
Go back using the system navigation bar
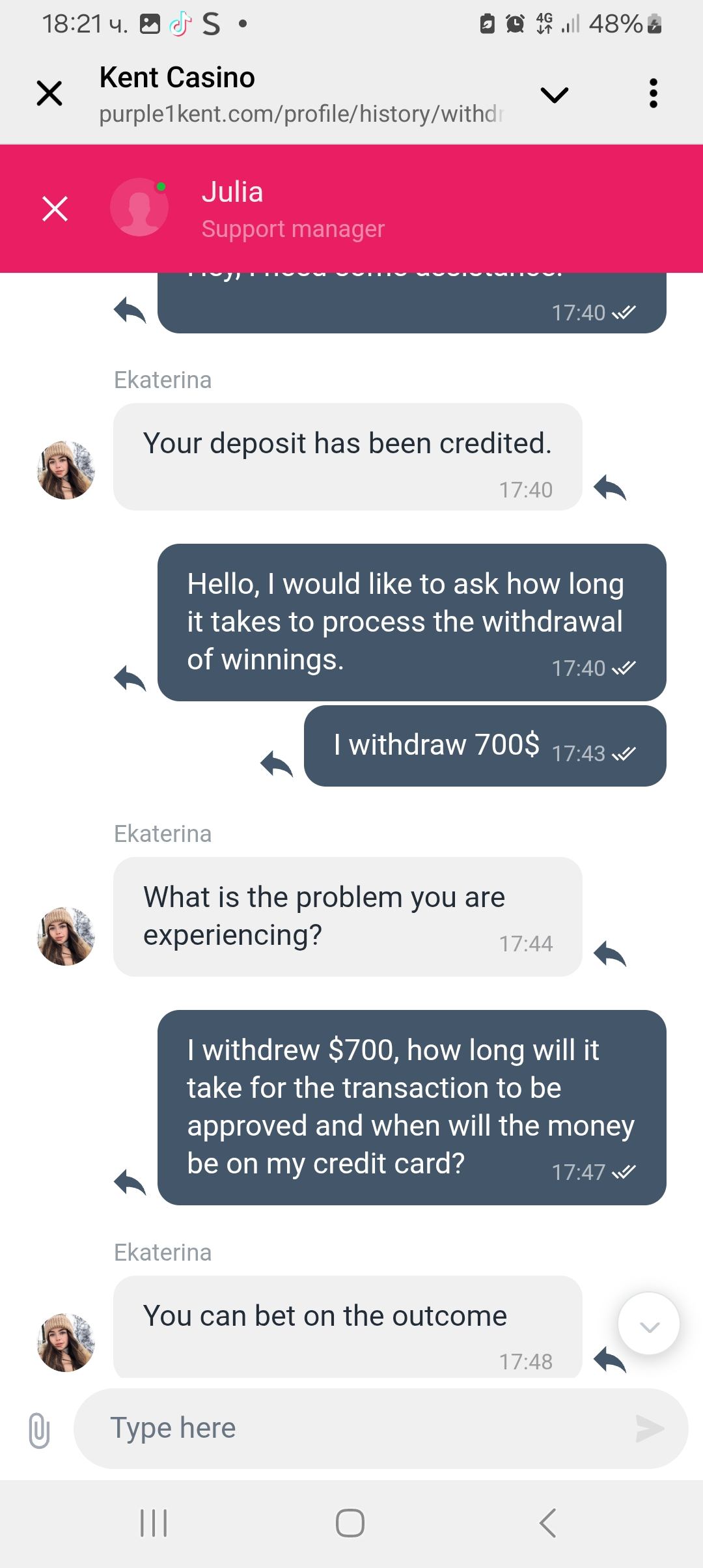click(x=547, y=1523)
